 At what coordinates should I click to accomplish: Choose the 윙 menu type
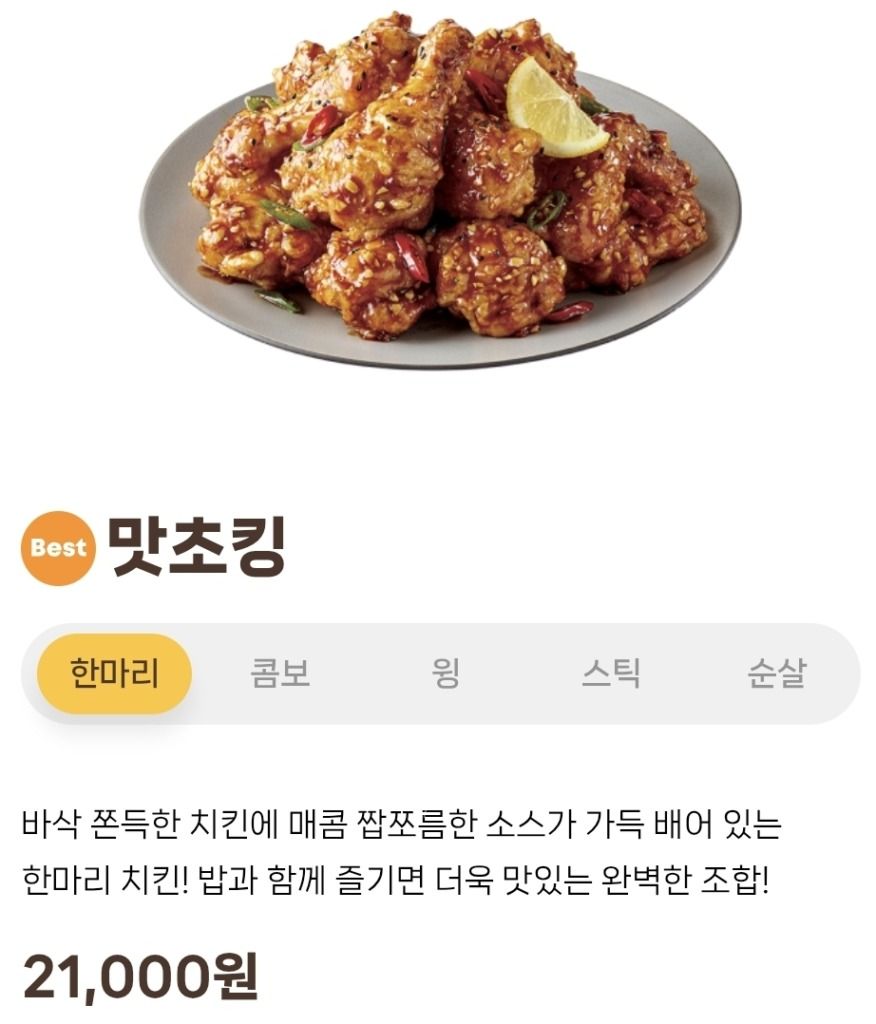point(445,674)
